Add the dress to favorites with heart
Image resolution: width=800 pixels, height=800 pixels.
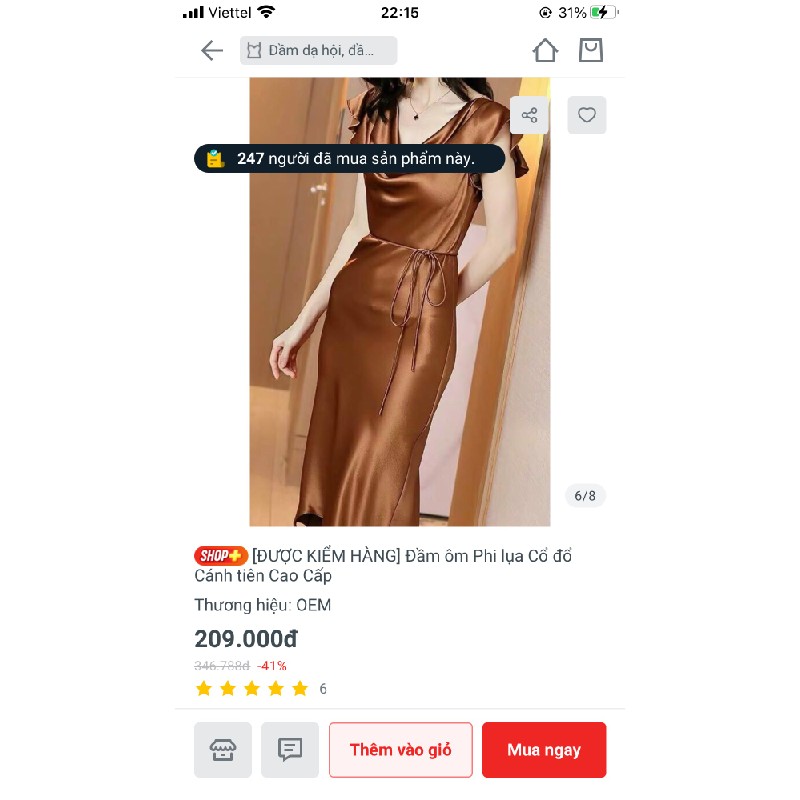(x=587, y=115)
